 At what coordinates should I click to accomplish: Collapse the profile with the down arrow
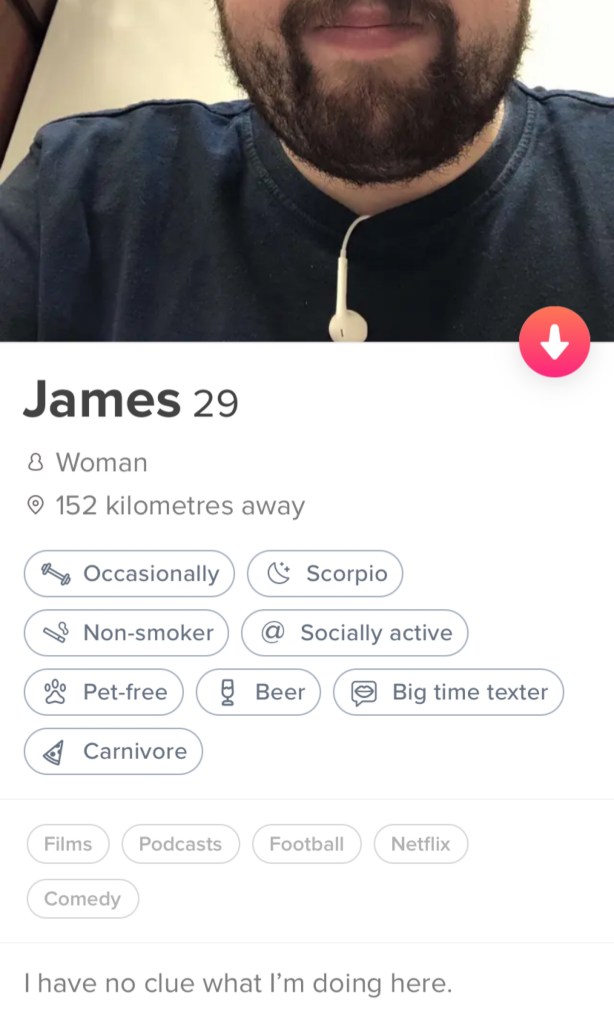[554, 343]
